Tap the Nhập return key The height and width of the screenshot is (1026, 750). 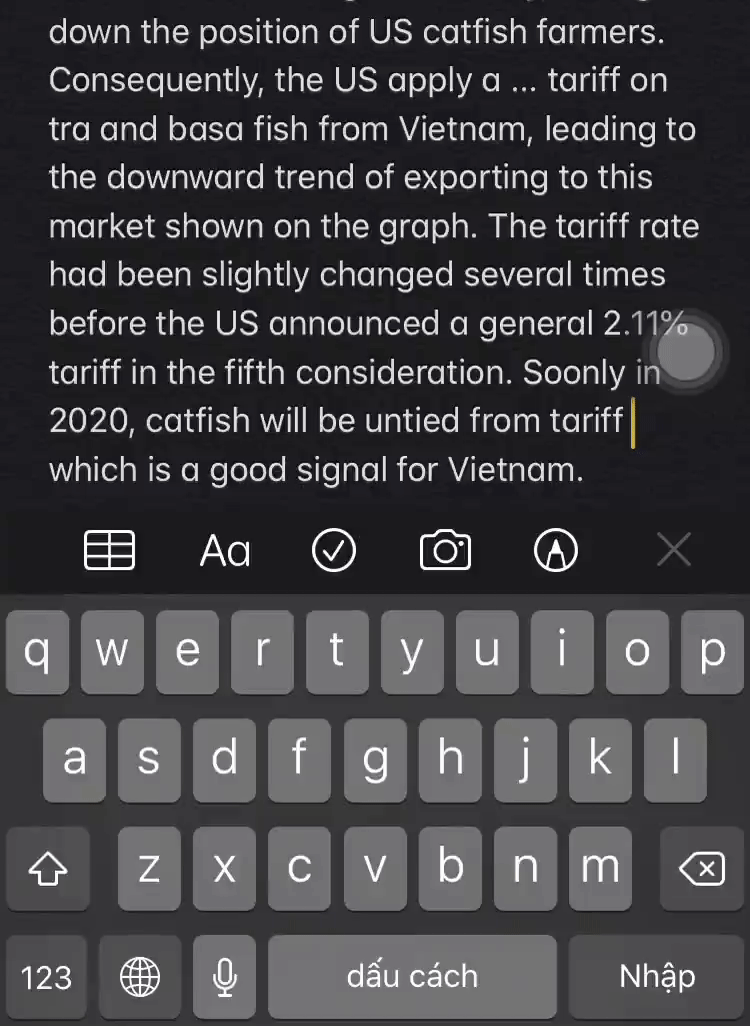(x=656, y=977)
